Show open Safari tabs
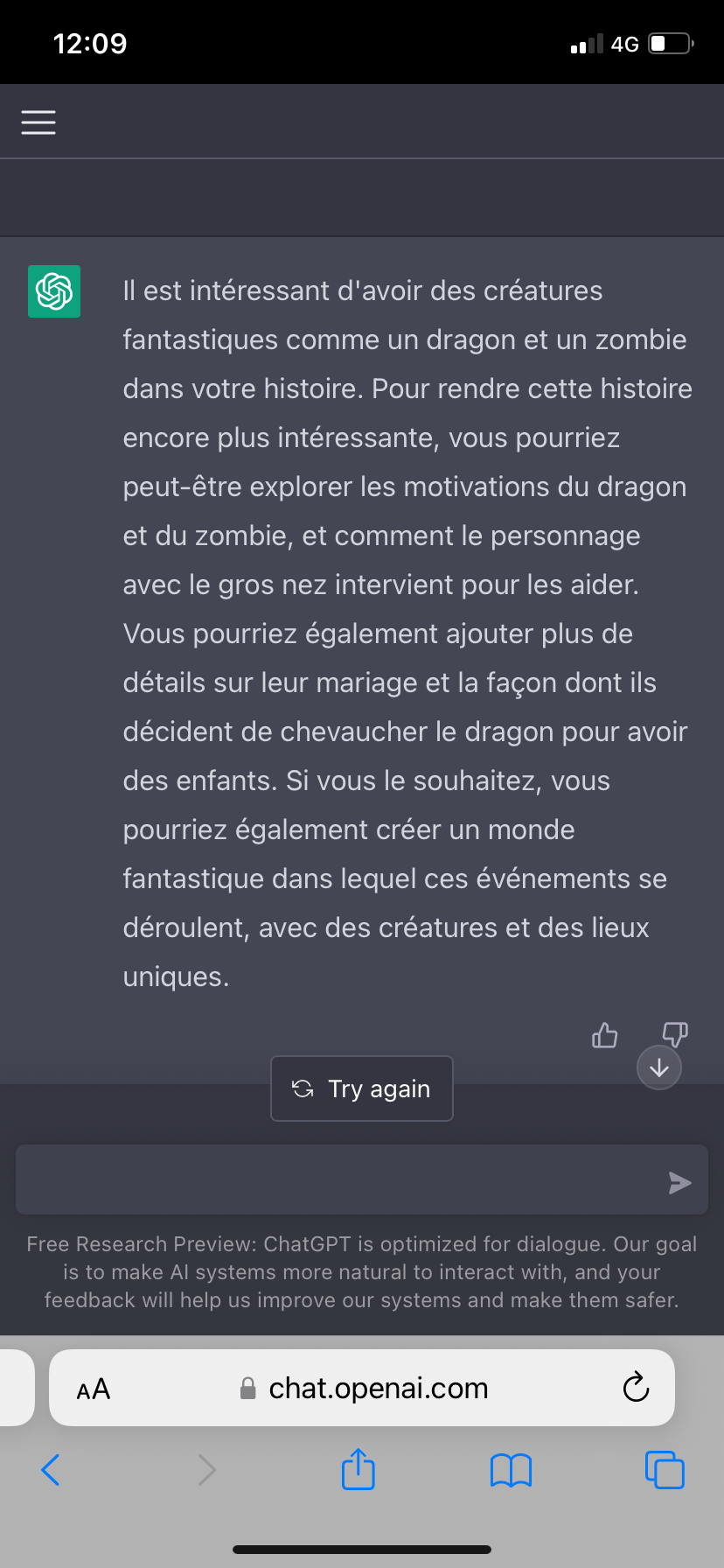 (665, 1470)
